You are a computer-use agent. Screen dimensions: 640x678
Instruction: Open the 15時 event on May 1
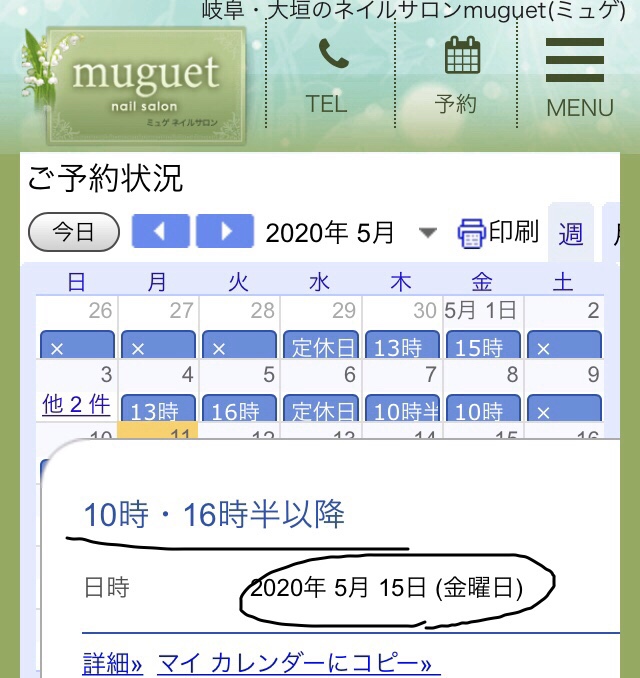(x=483, y=347)
